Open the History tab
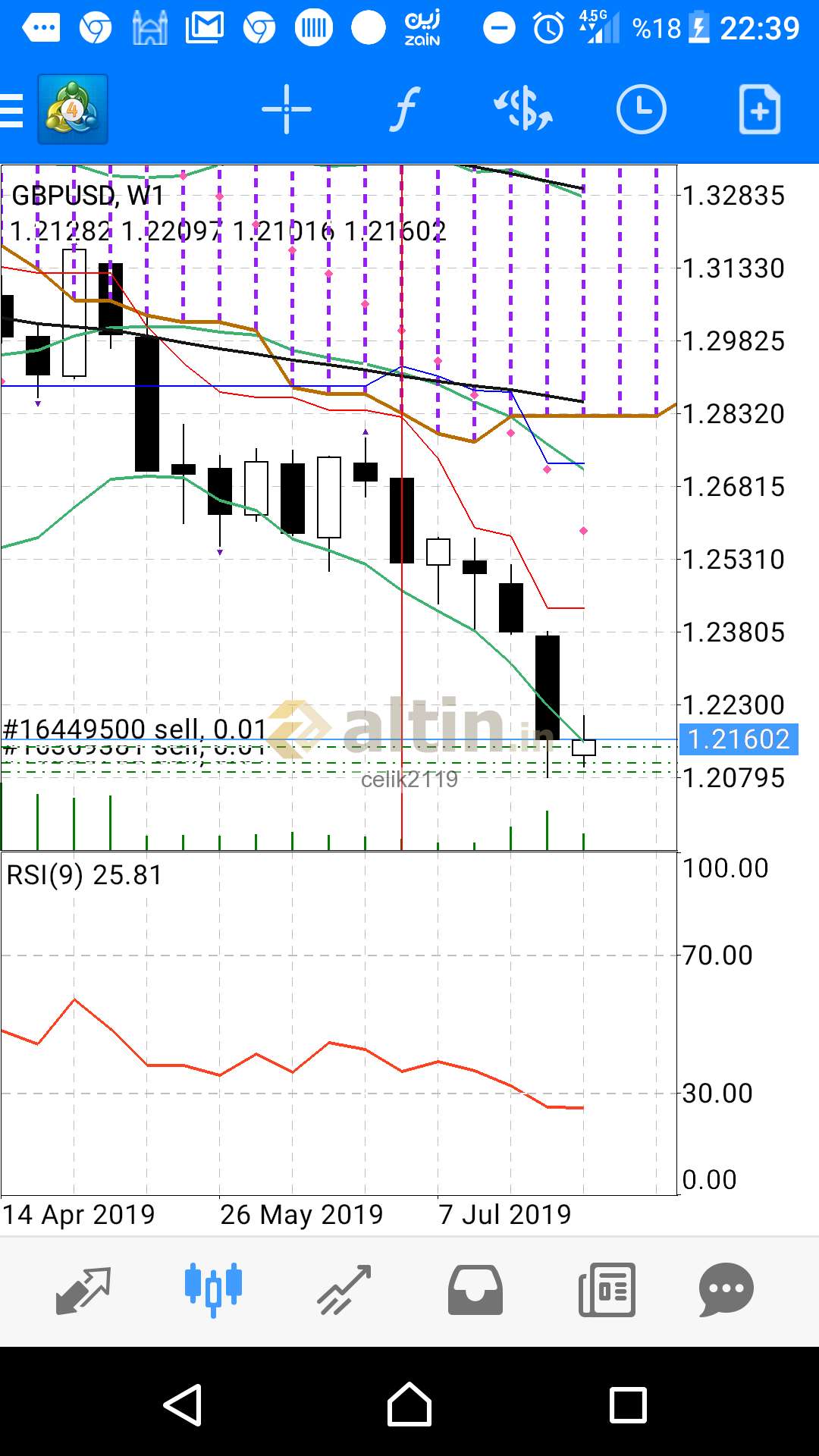The height and width of the screenshot is (1456, 819). tap(475, 1290)
